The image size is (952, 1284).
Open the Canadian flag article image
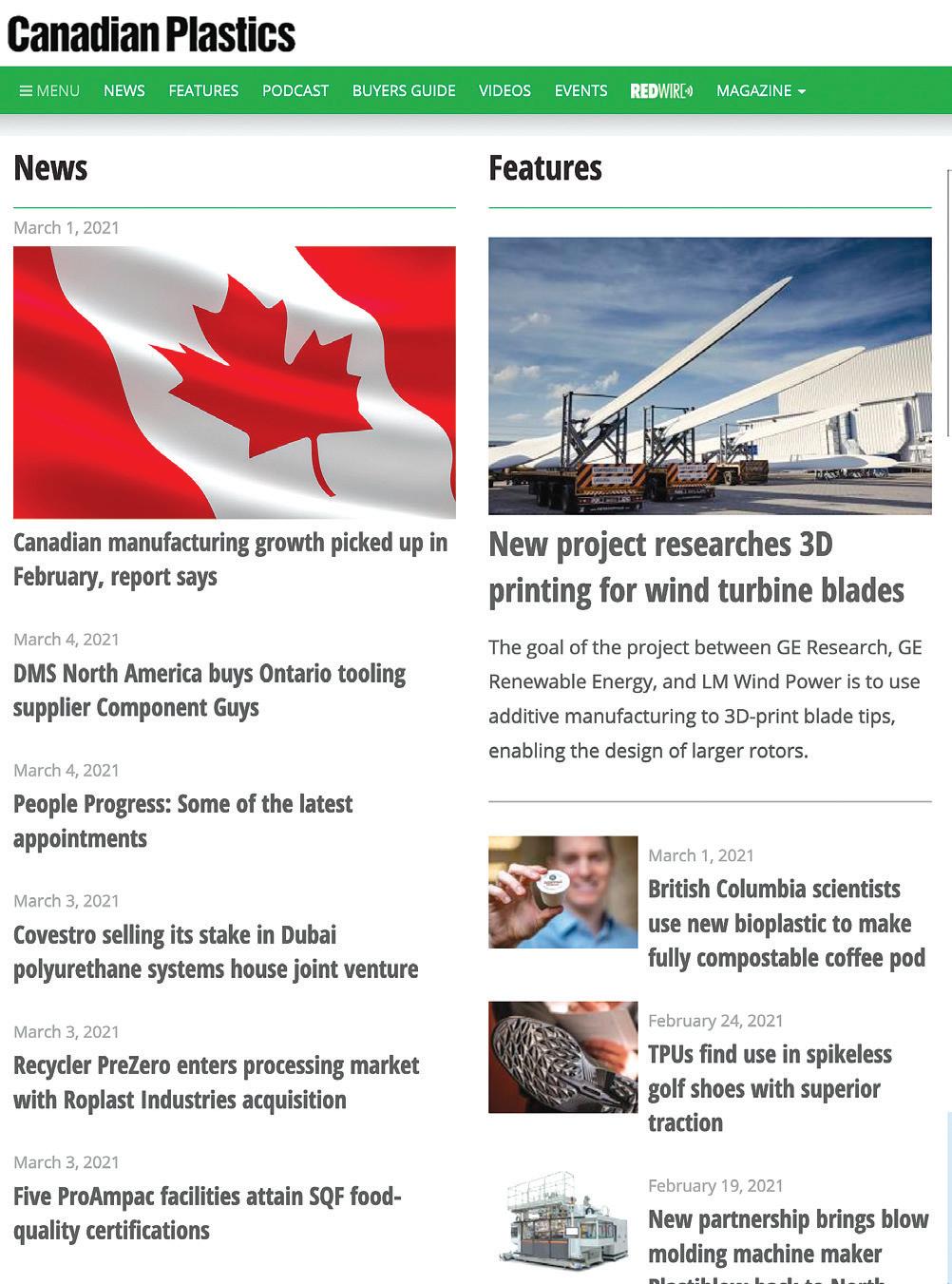(x=234, y=382)
